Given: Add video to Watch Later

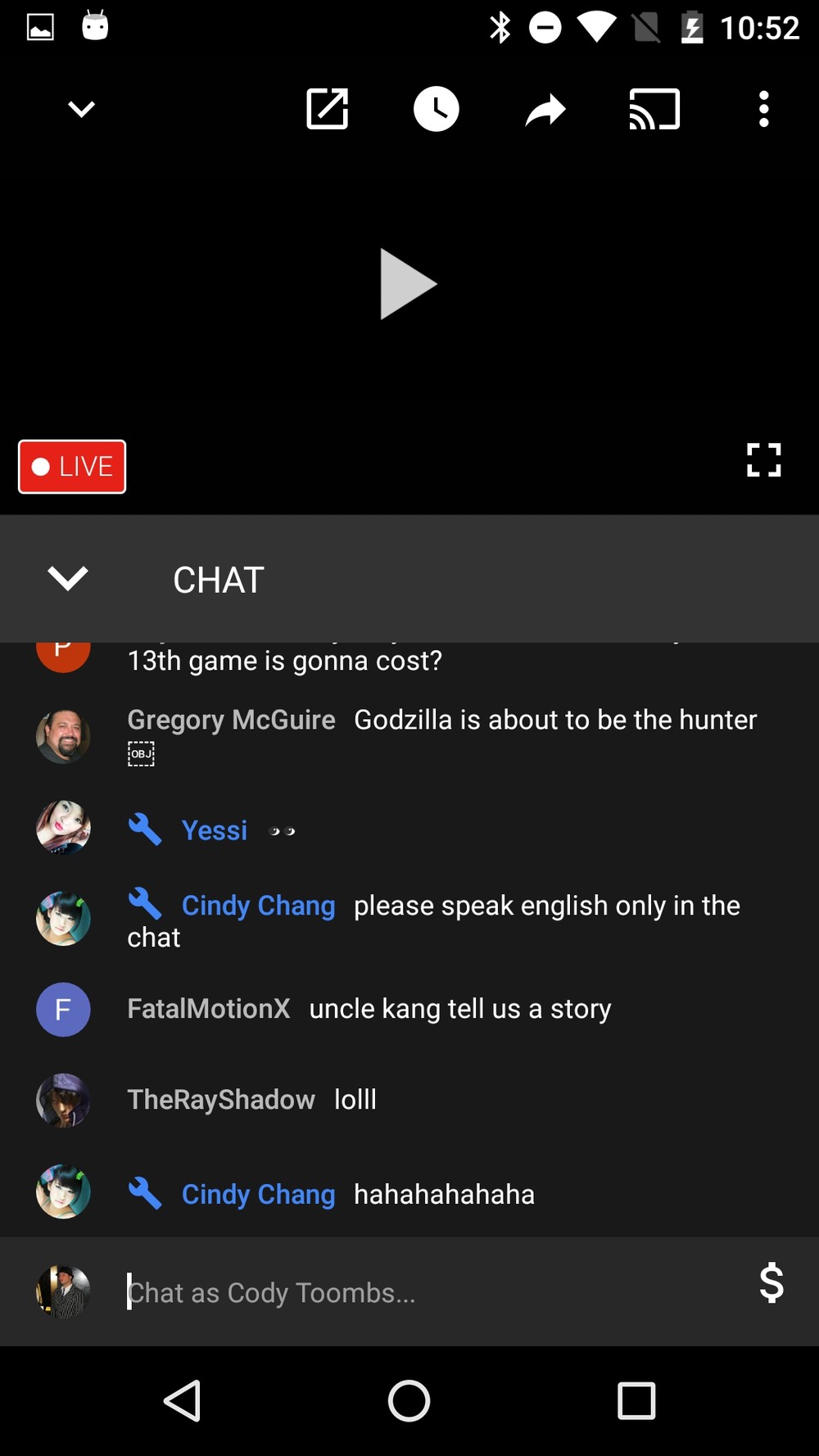Looking at the screenshot, I should pos(436,109).
